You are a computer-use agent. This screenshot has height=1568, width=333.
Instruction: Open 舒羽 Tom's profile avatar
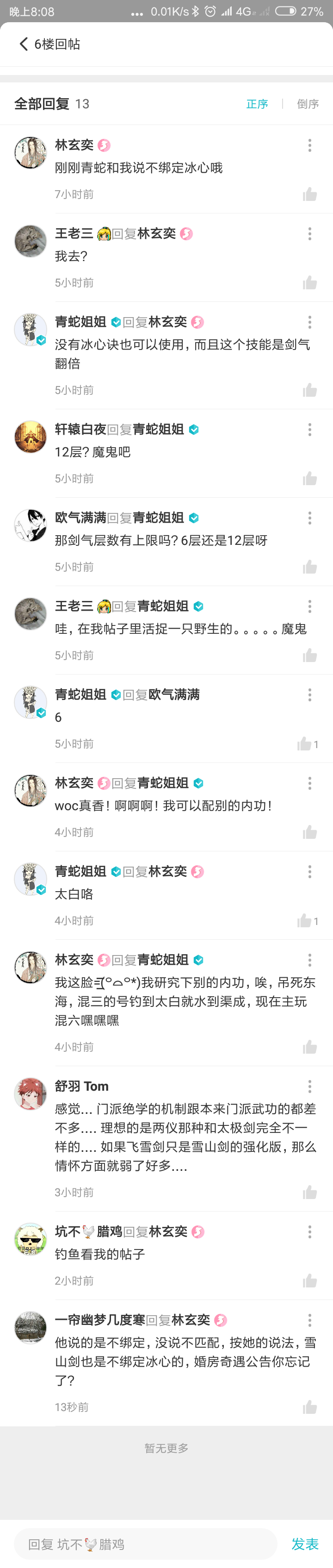(x=31, y=1094)
